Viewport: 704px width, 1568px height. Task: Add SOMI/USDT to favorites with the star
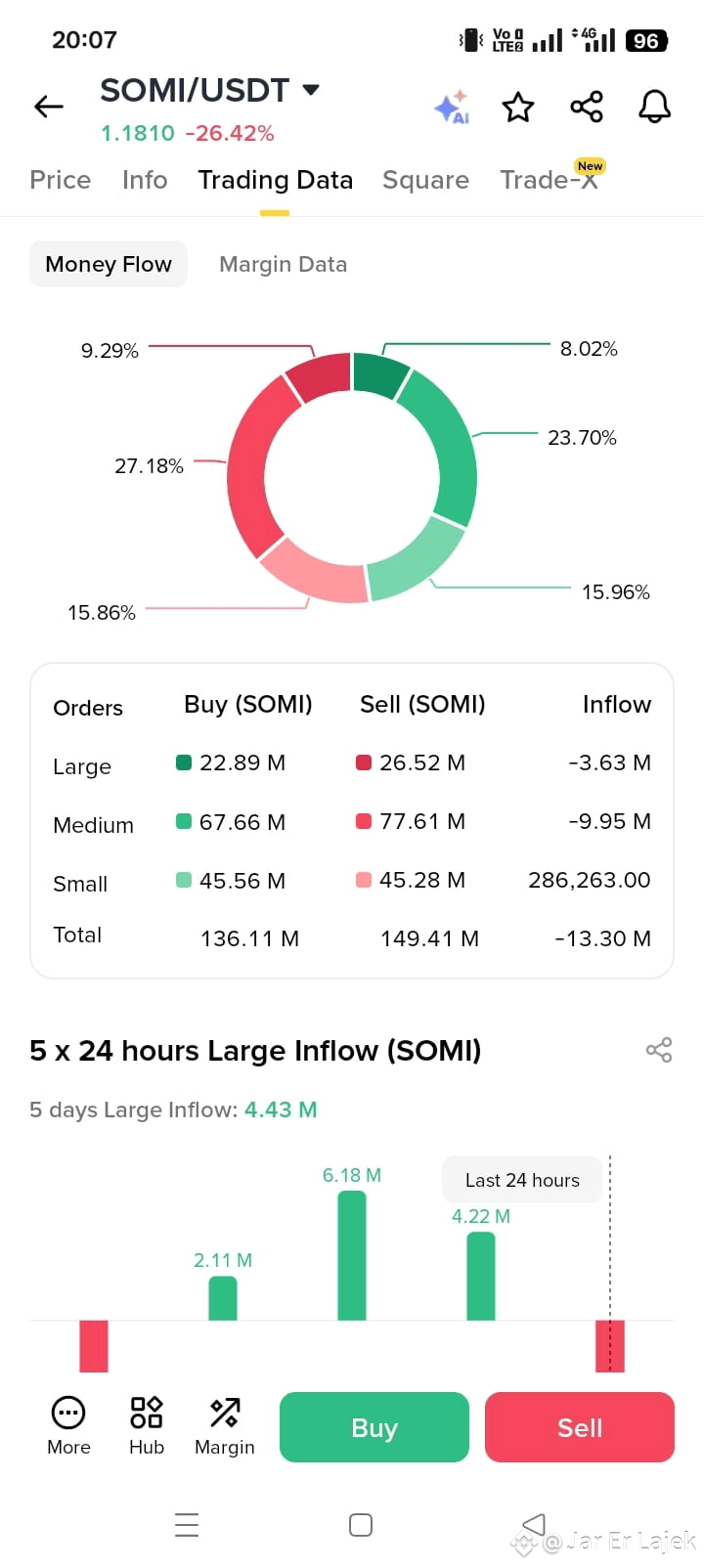click(x=518, y=107)
